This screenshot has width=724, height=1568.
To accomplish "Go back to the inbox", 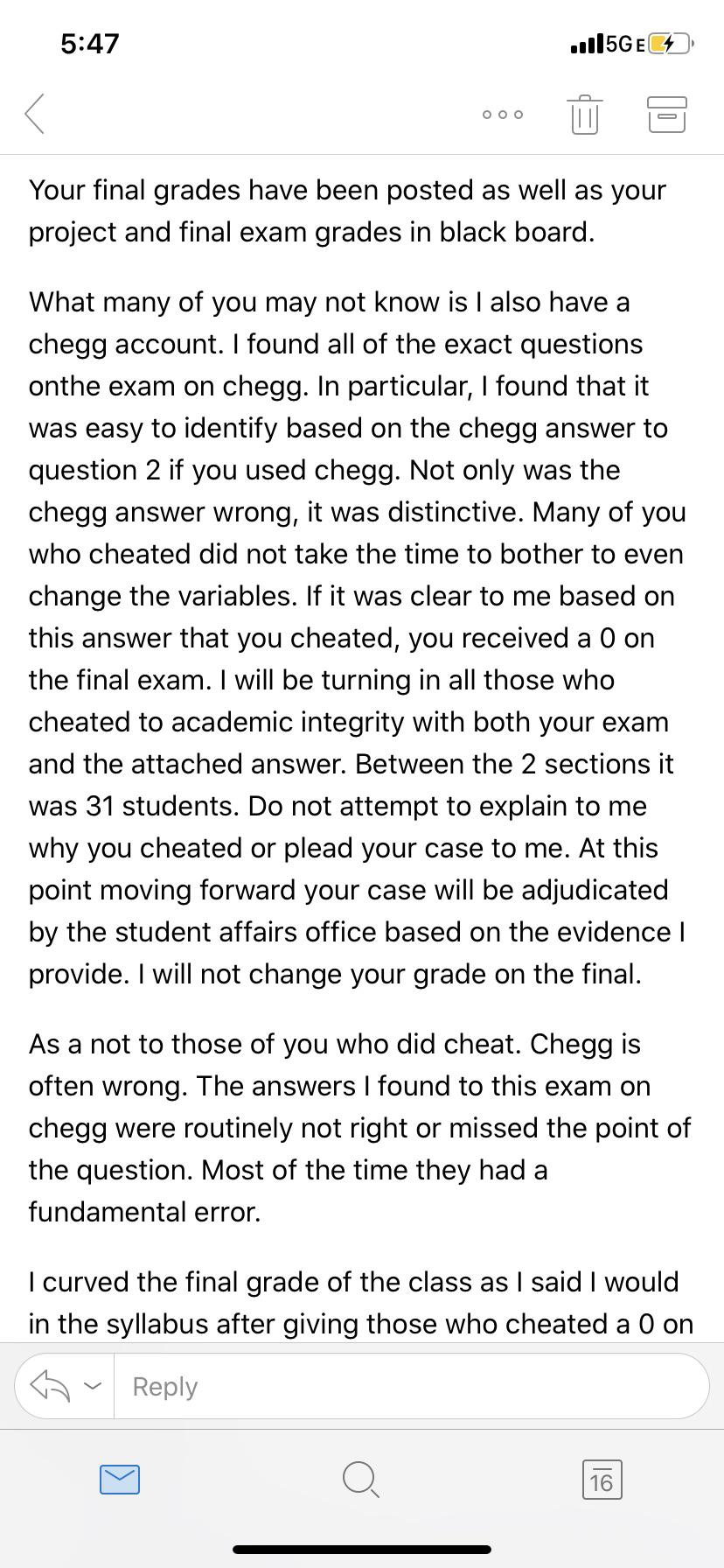I will (35, 114).
